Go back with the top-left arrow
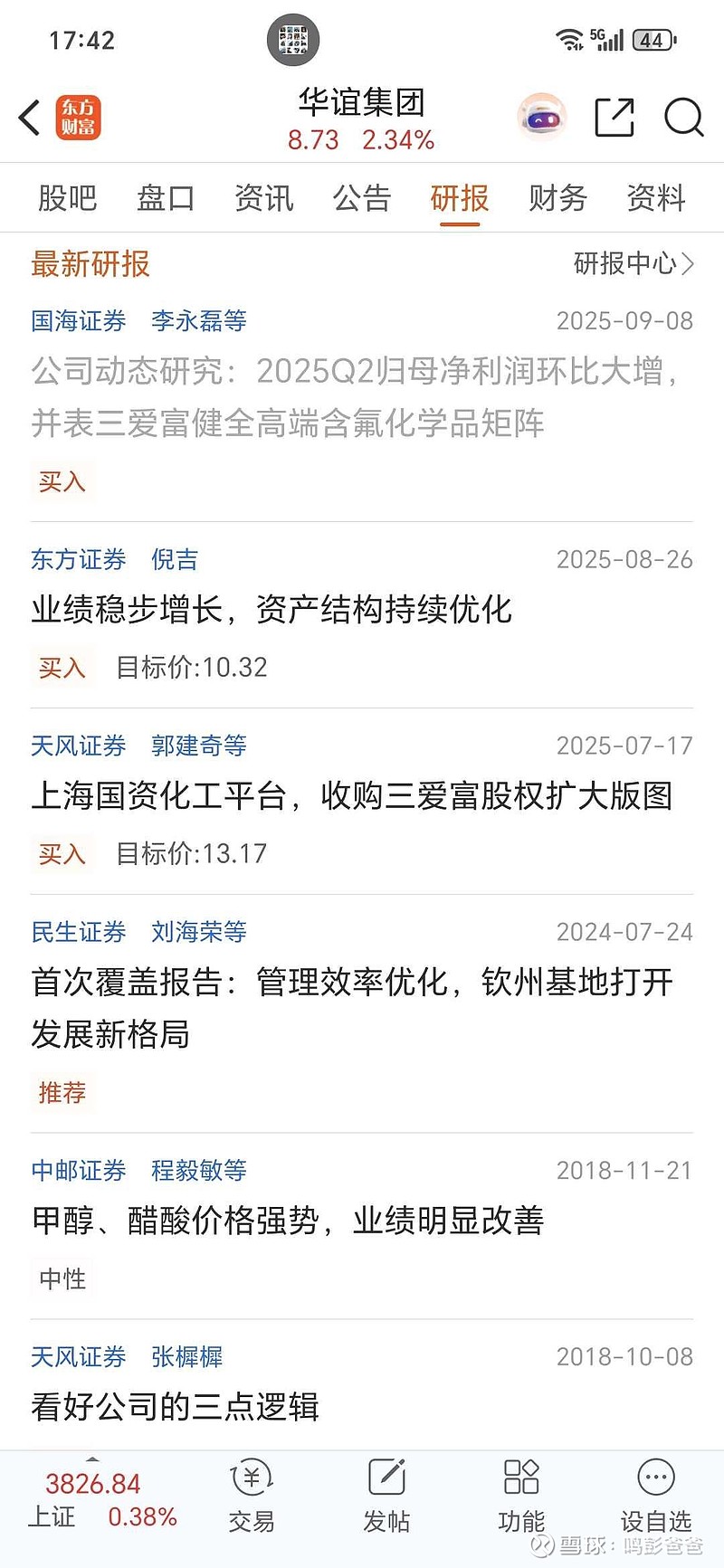The image size is (724, 1568). (30, 118)
